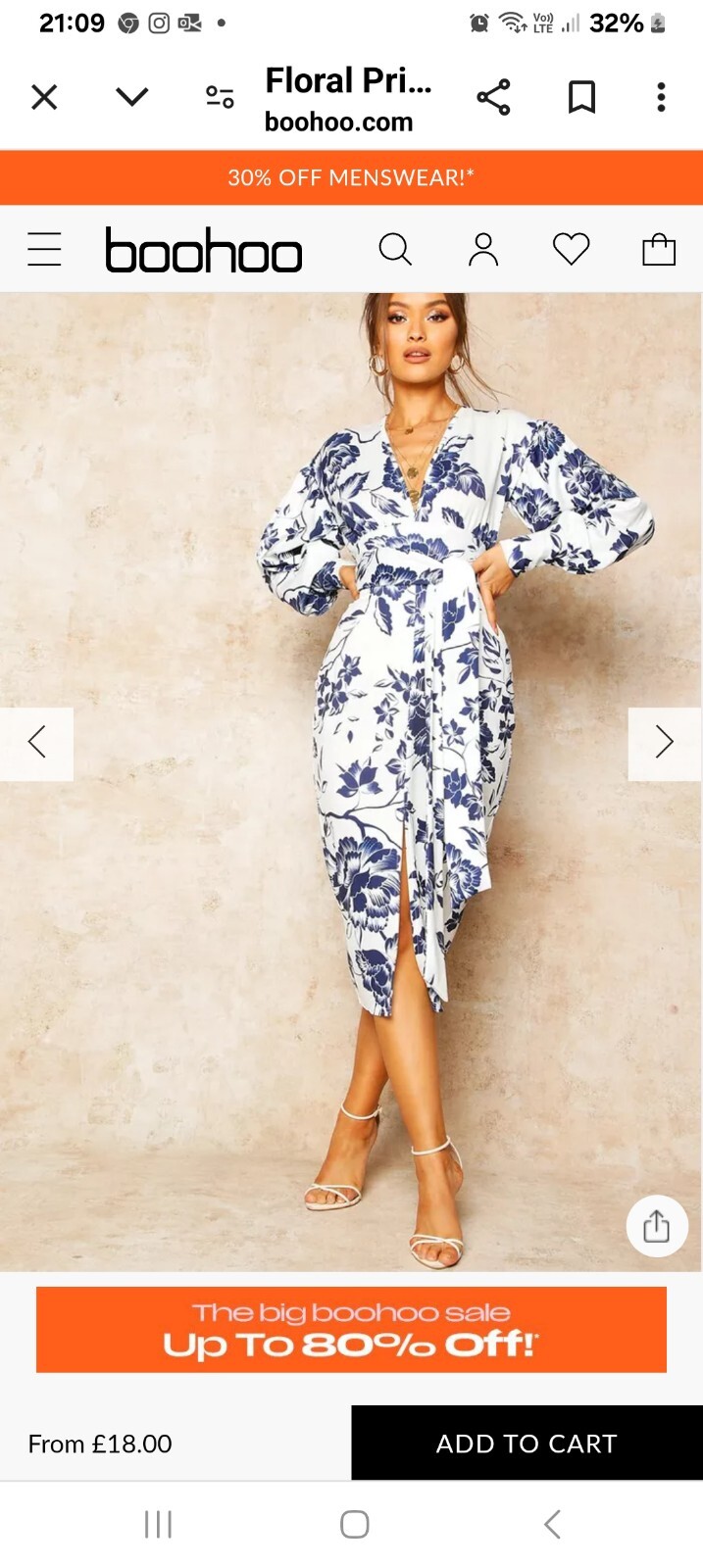
Task: Show next product image
Action: [664, 743]
